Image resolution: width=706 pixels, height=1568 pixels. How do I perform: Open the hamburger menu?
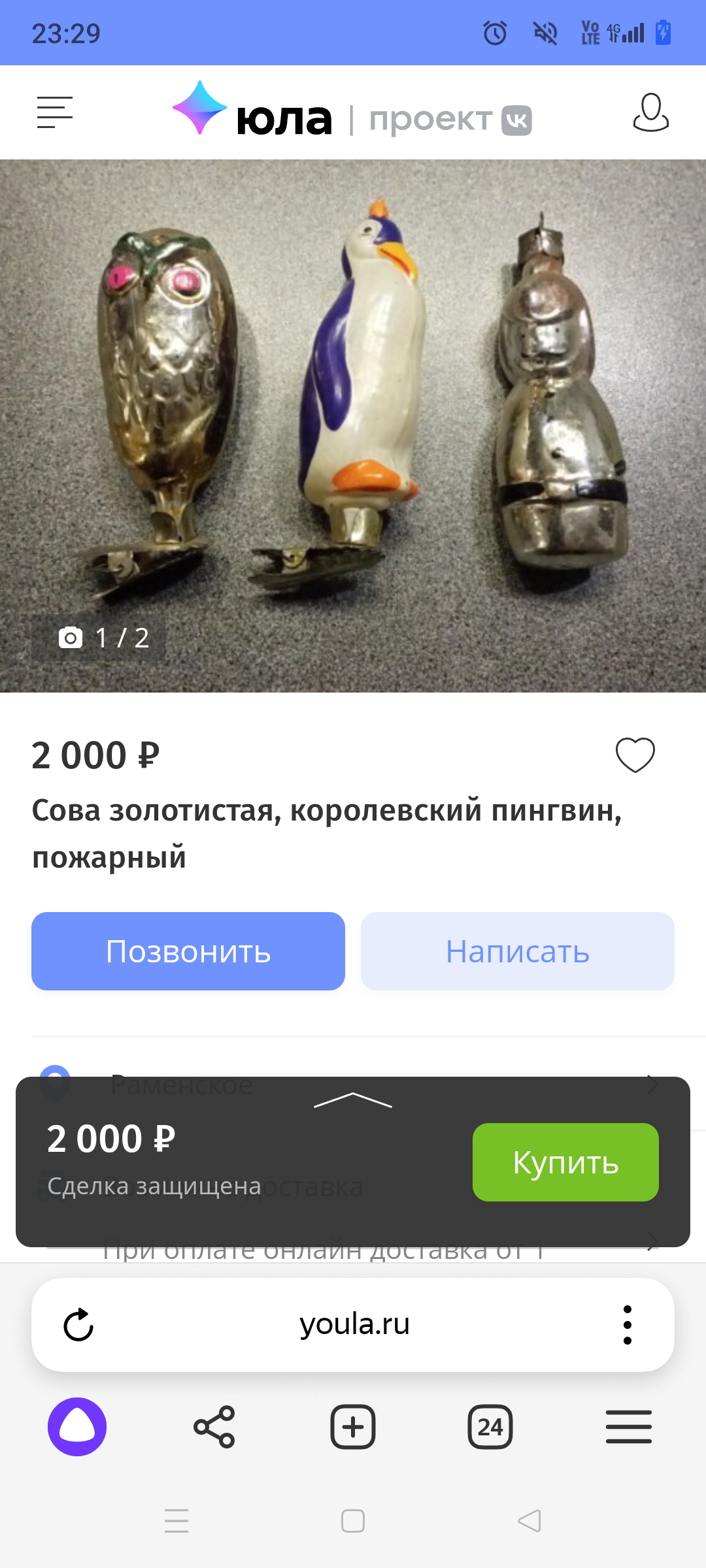coord(54,112)
